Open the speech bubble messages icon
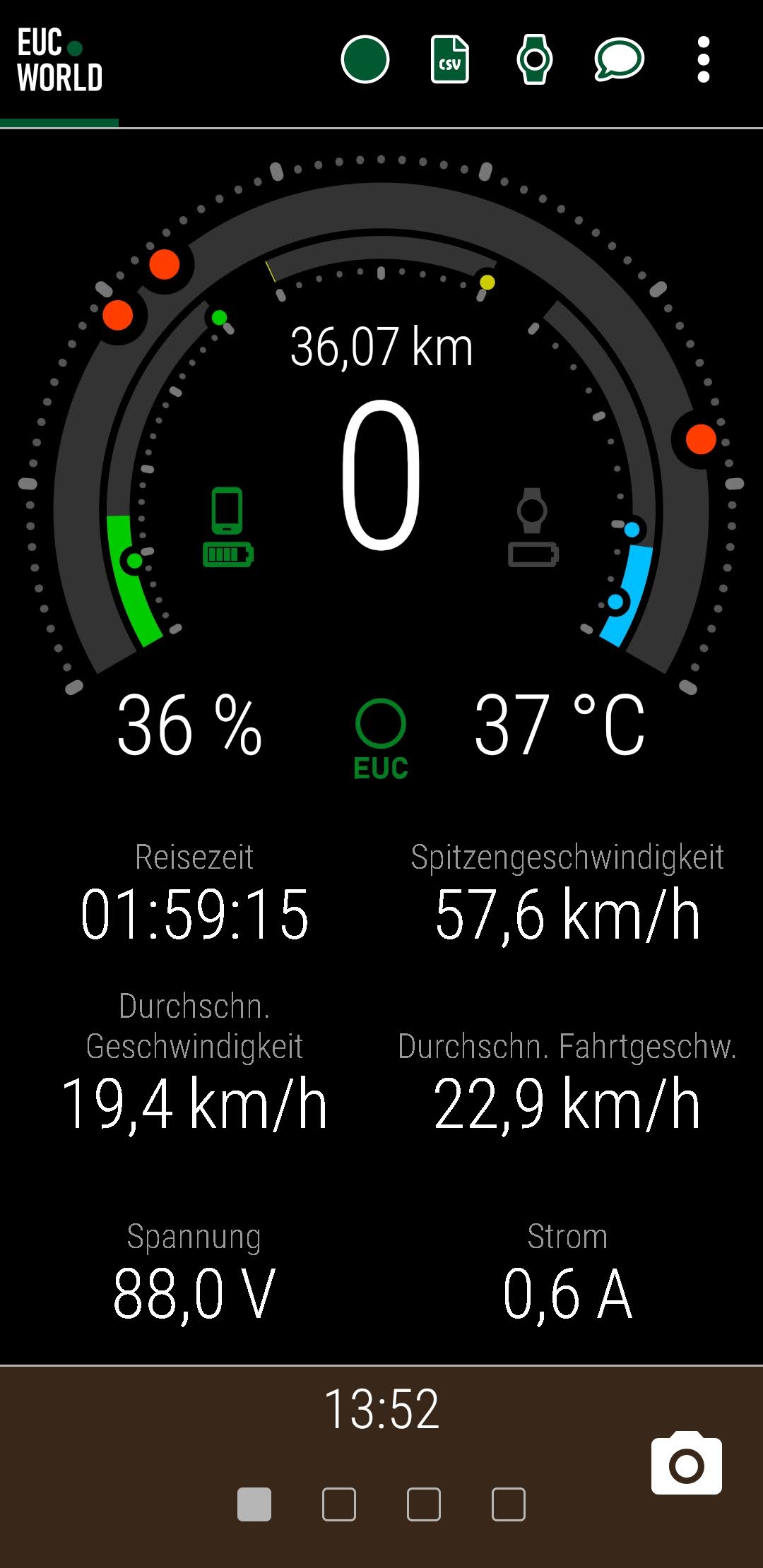The width and height of the screenshot is (763, 1568). click(619, 59)
